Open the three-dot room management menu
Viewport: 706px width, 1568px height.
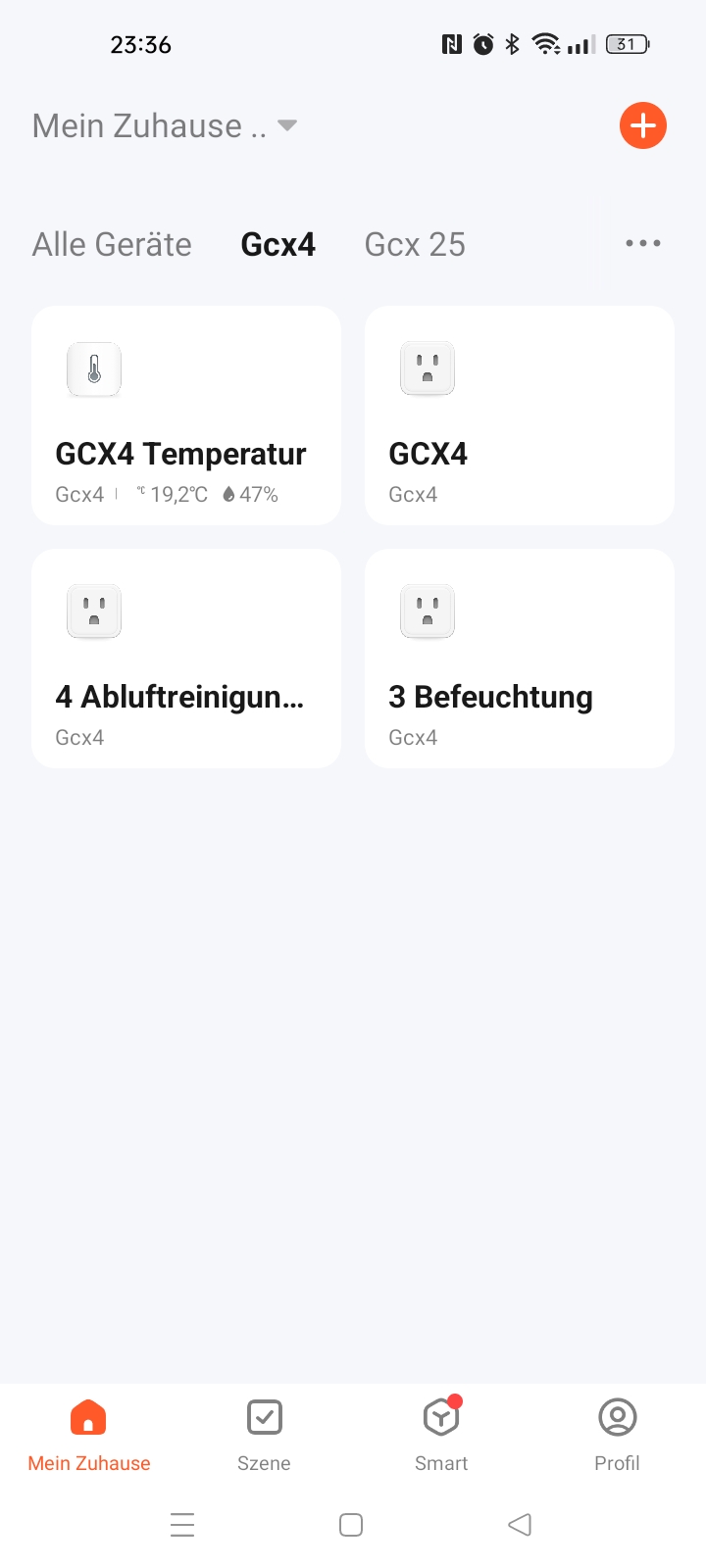tap(643, 243)
